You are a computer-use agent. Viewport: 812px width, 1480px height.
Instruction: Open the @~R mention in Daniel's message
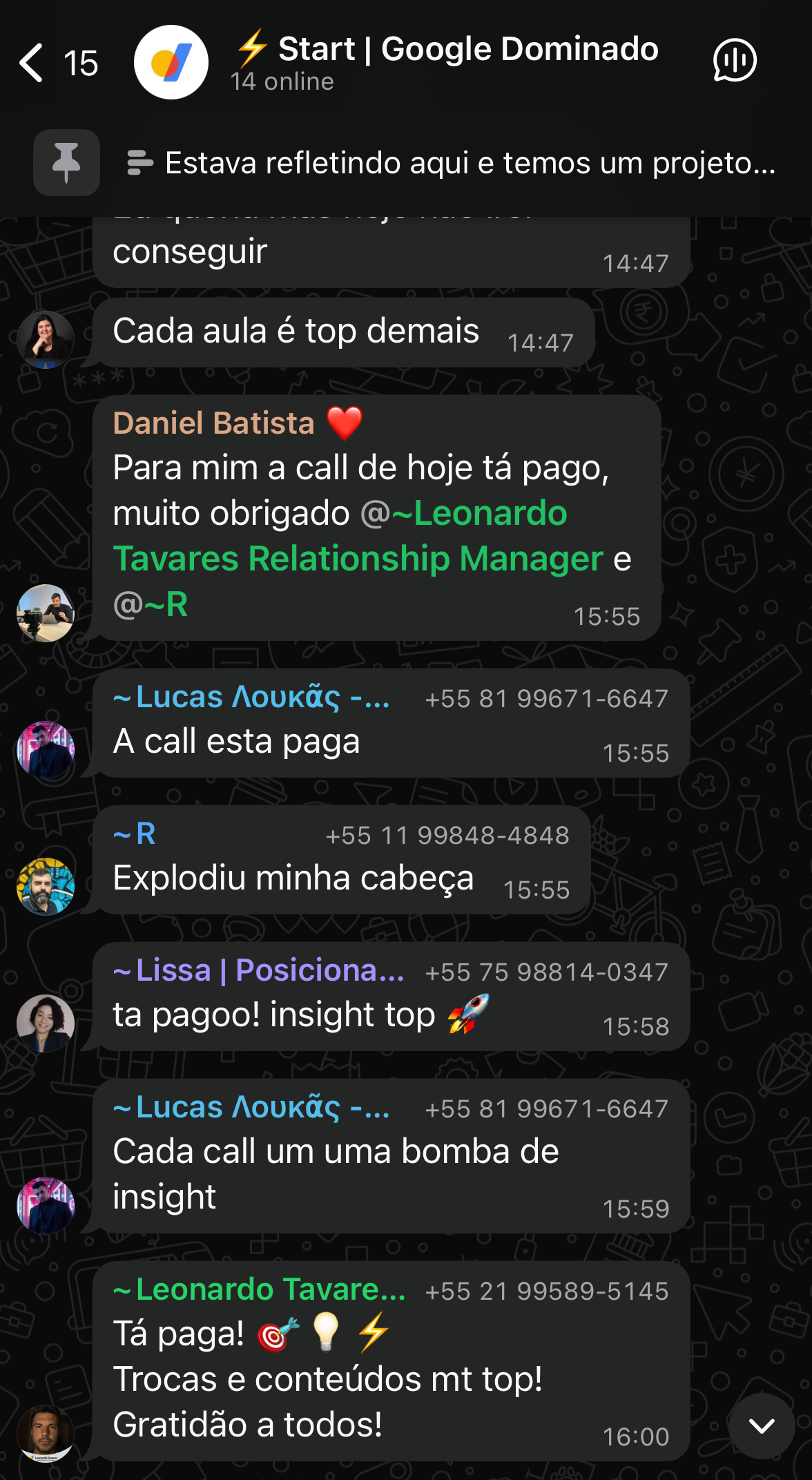click(151, 605)
